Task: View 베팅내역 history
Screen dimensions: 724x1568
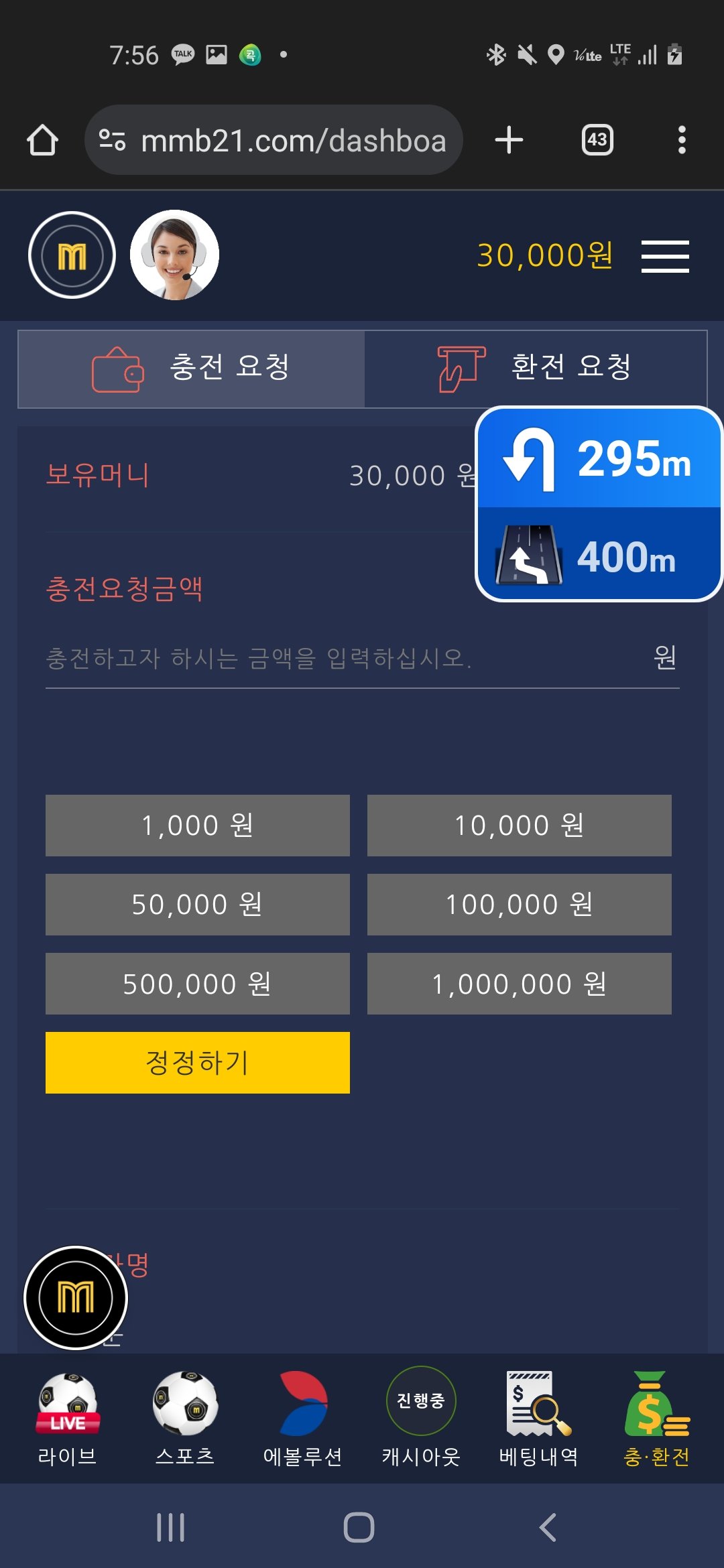Action: pyautogui.click(x=538, y=1418)
